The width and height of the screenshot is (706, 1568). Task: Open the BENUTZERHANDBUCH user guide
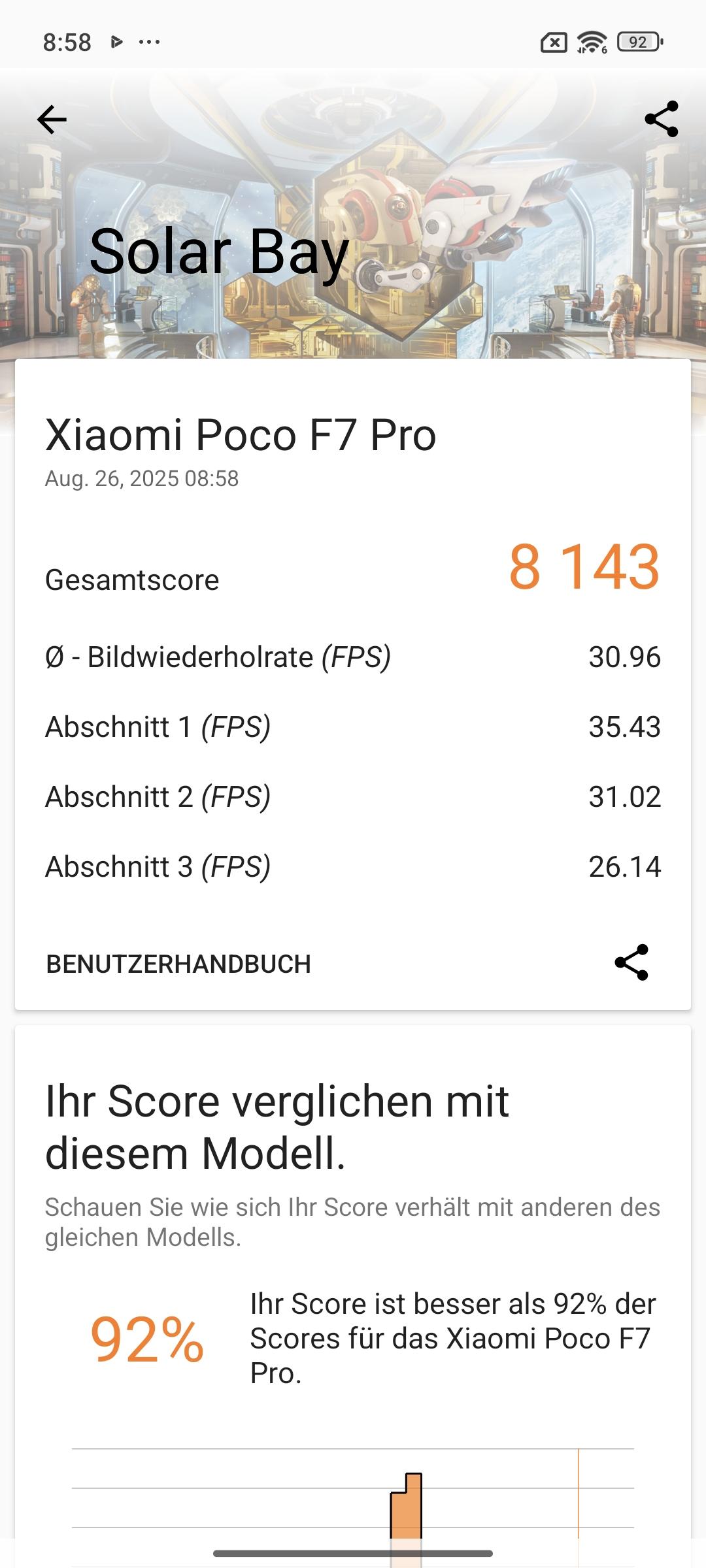[178, 964]
